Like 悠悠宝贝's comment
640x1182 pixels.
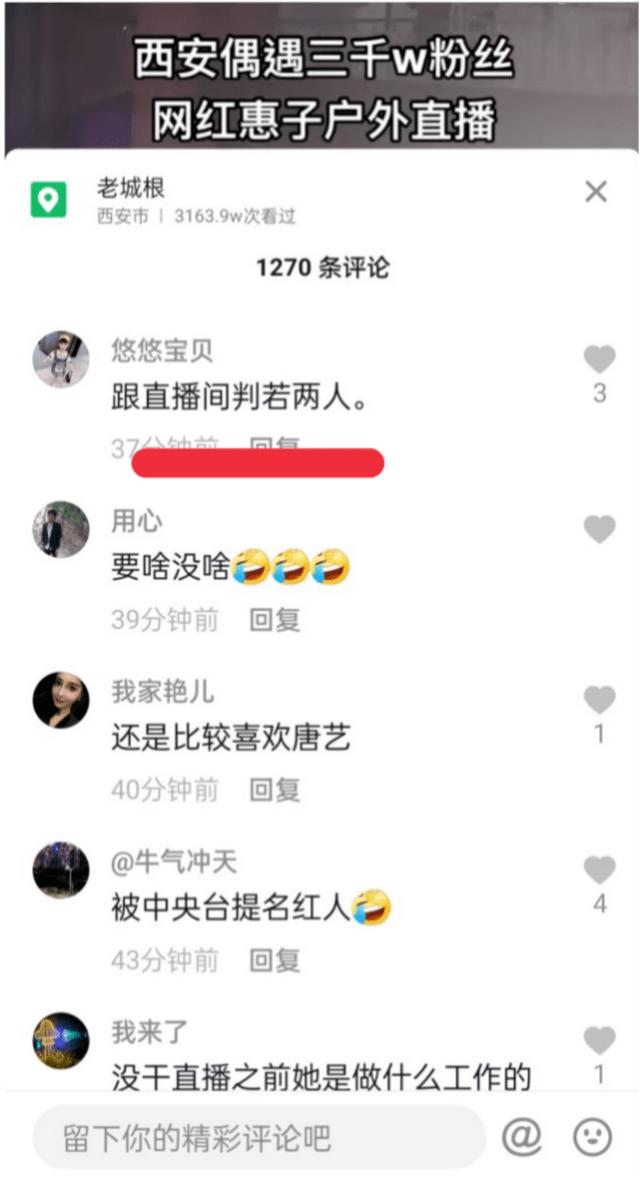click(x=599, y=360)
